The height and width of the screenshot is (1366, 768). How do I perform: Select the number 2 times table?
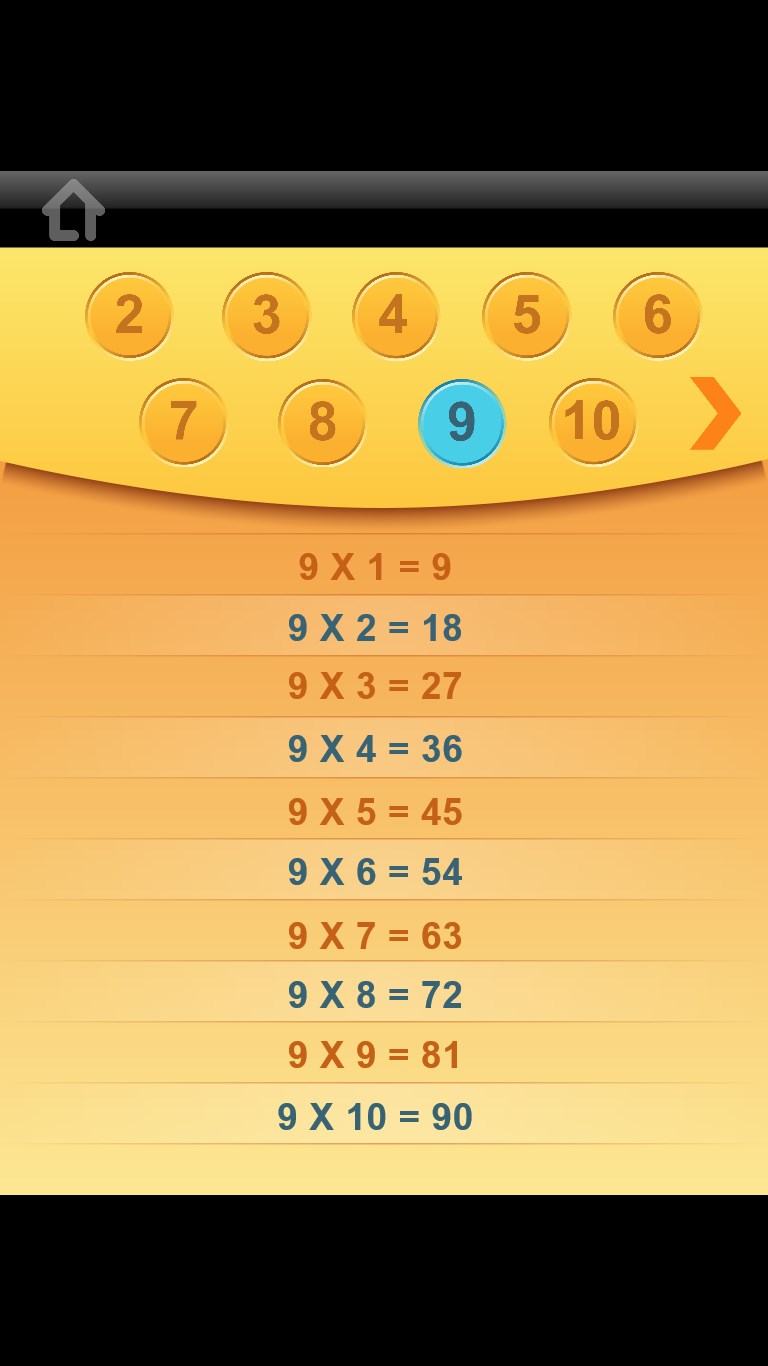coord(129,315)
